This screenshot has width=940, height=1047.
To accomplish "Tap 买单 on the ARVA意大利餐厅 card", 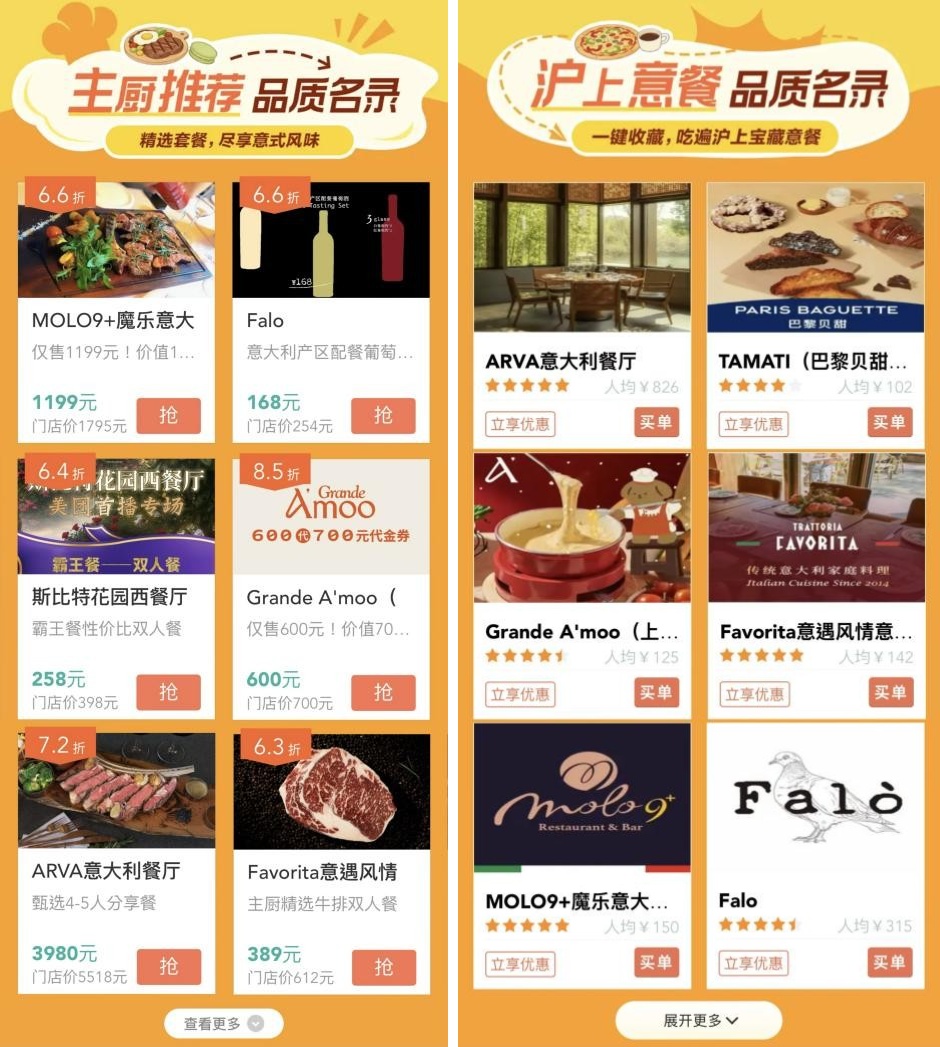I will (x=656, y=423).
